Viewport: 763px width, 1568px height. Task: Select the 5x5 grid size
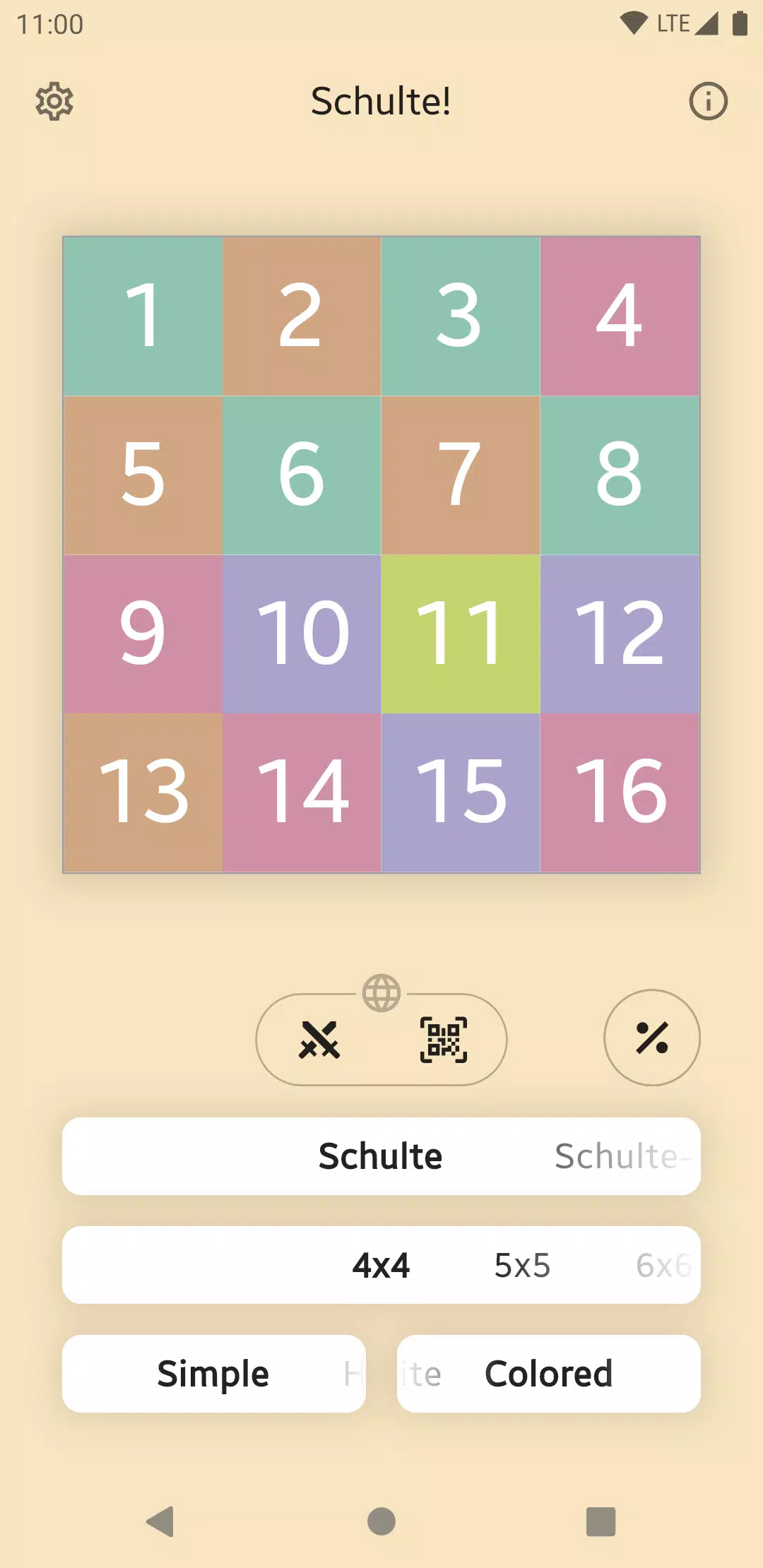(522, 1265)
